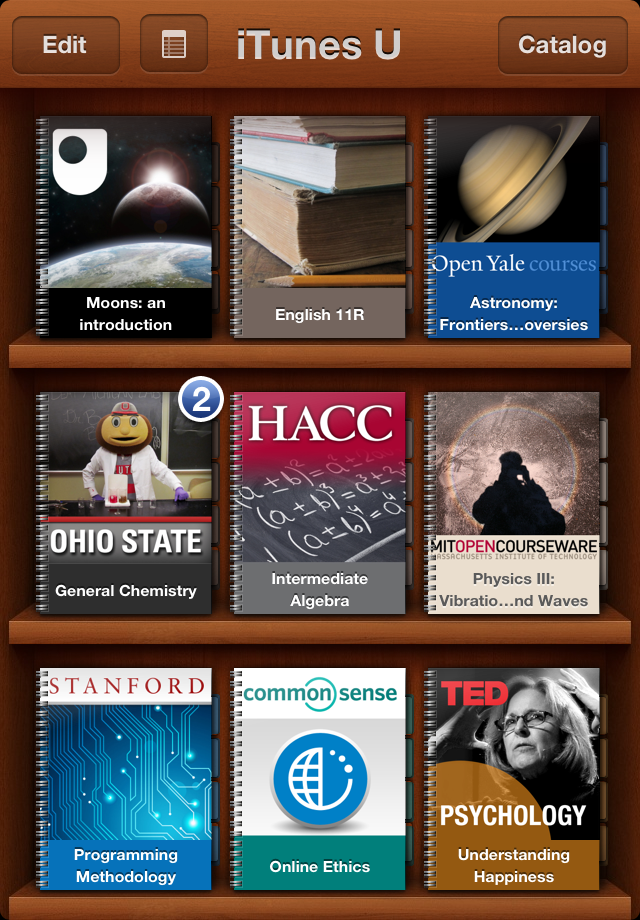Open Common Sense Online Ethics course
Viewport: 640px width, 920px height.
tap(319, 779)
